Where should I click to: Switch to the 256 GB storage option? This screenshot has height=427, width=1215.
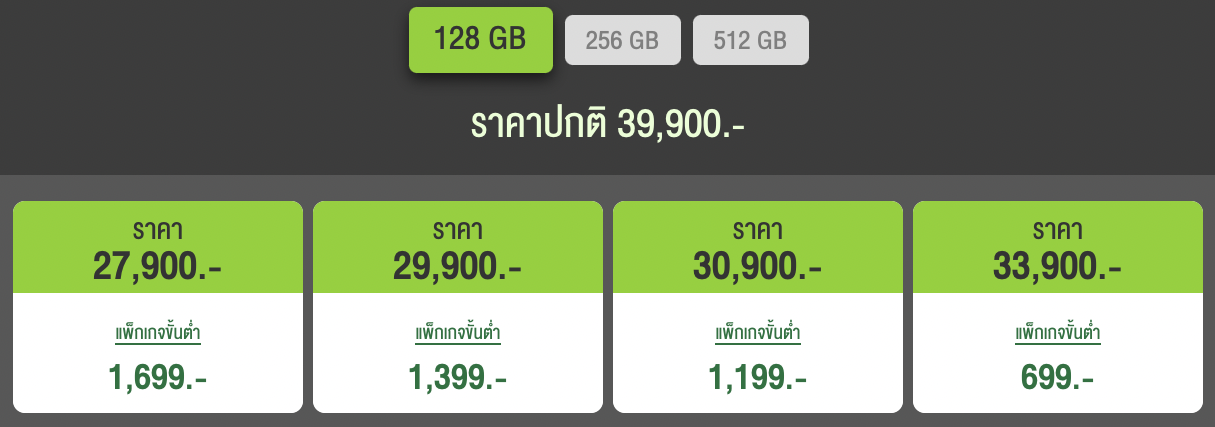click(x=622, y=41)
